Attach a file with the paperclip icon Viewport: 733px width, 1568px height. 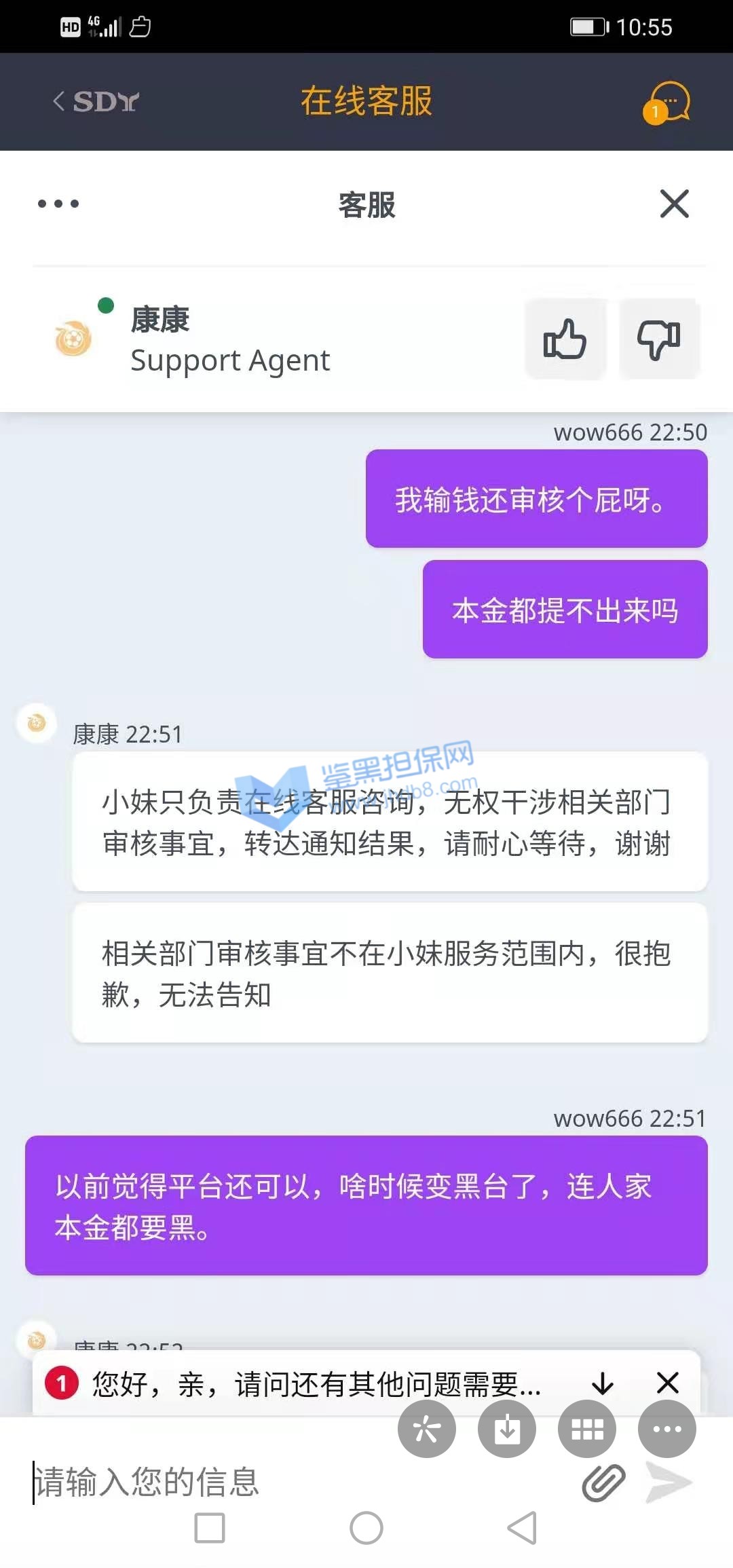tap(603, 1482)
